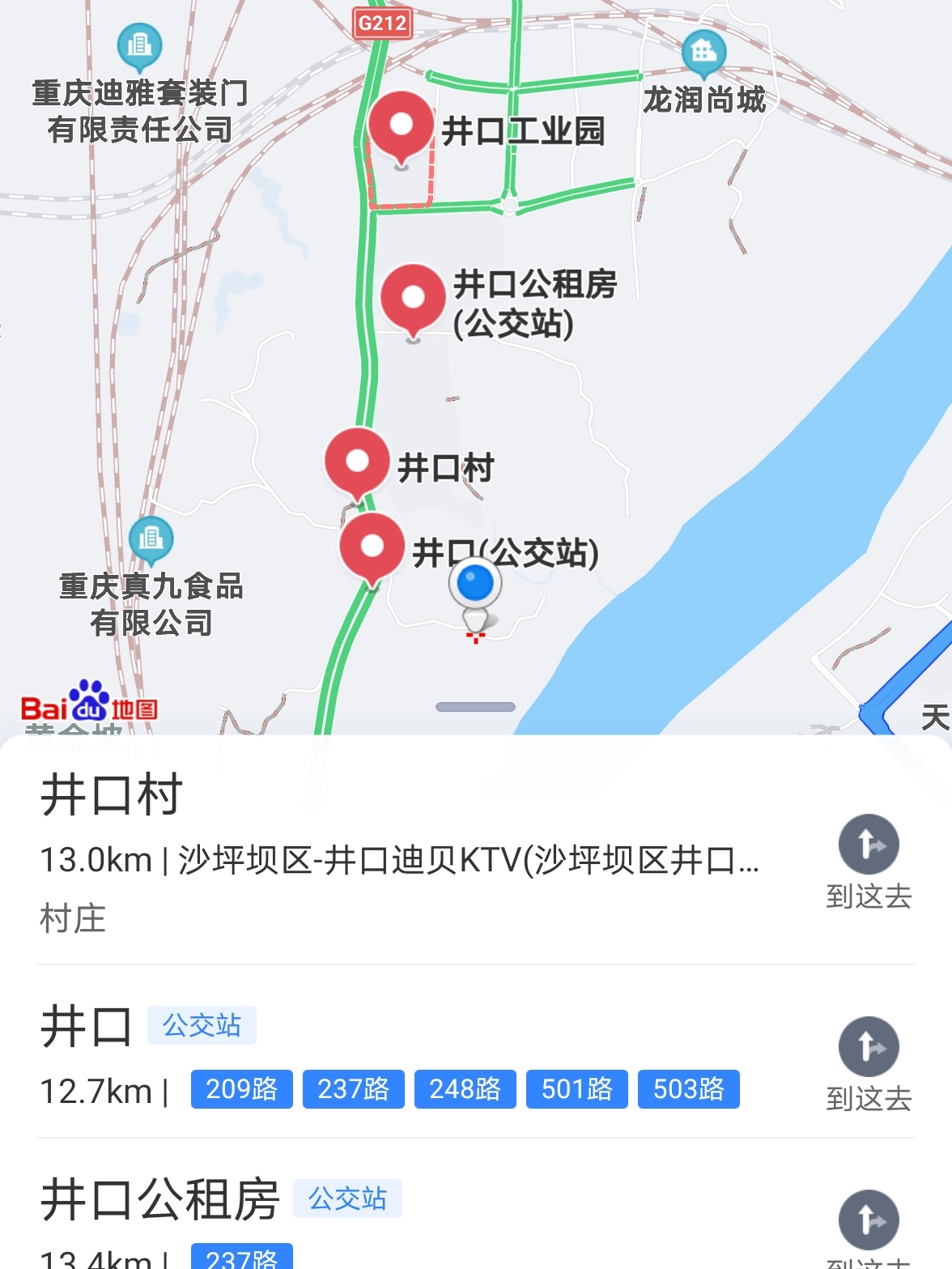Viewport: 952px width, 1269px height.
Task: Open the 209路 bus line
Action: (x=241, y=1089)
